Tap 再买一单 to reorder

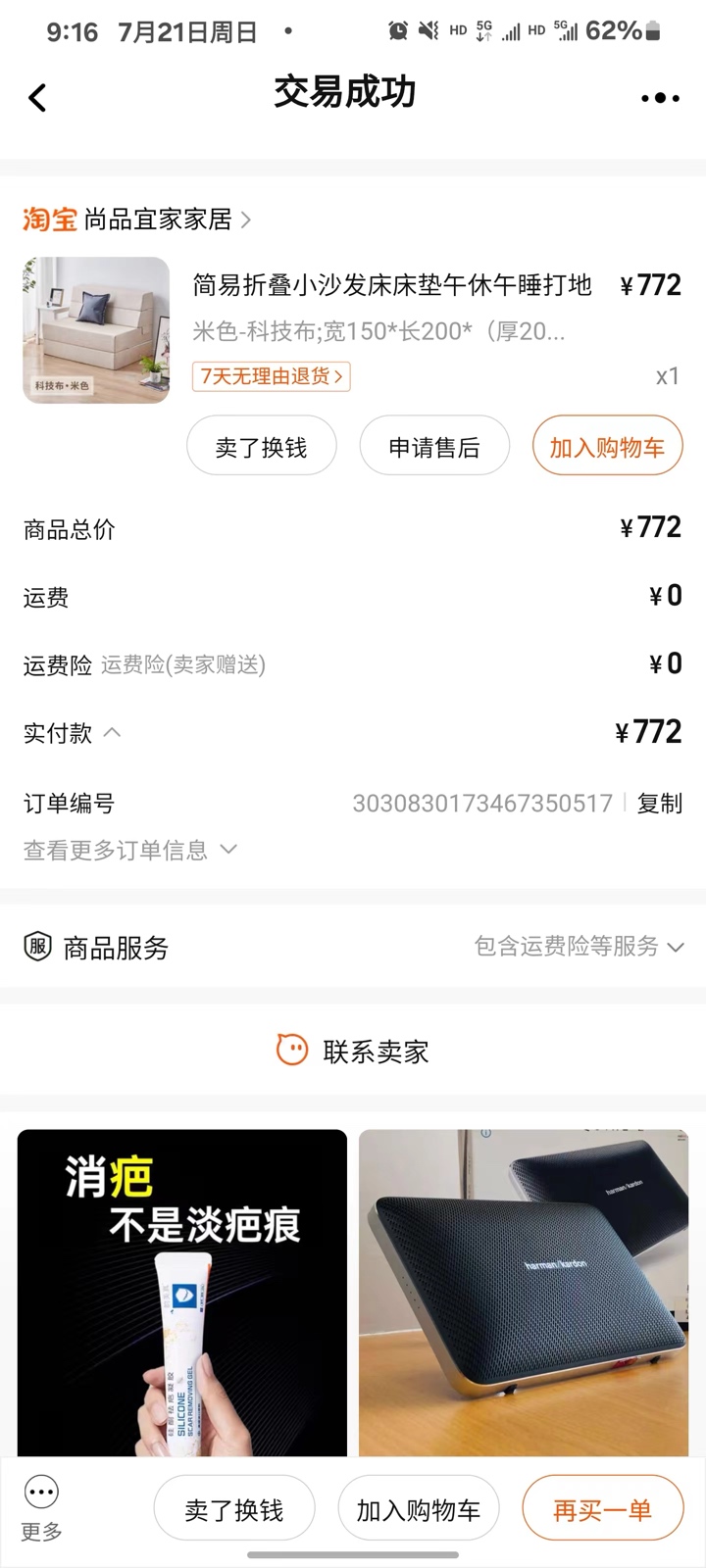coord(602,1510)
